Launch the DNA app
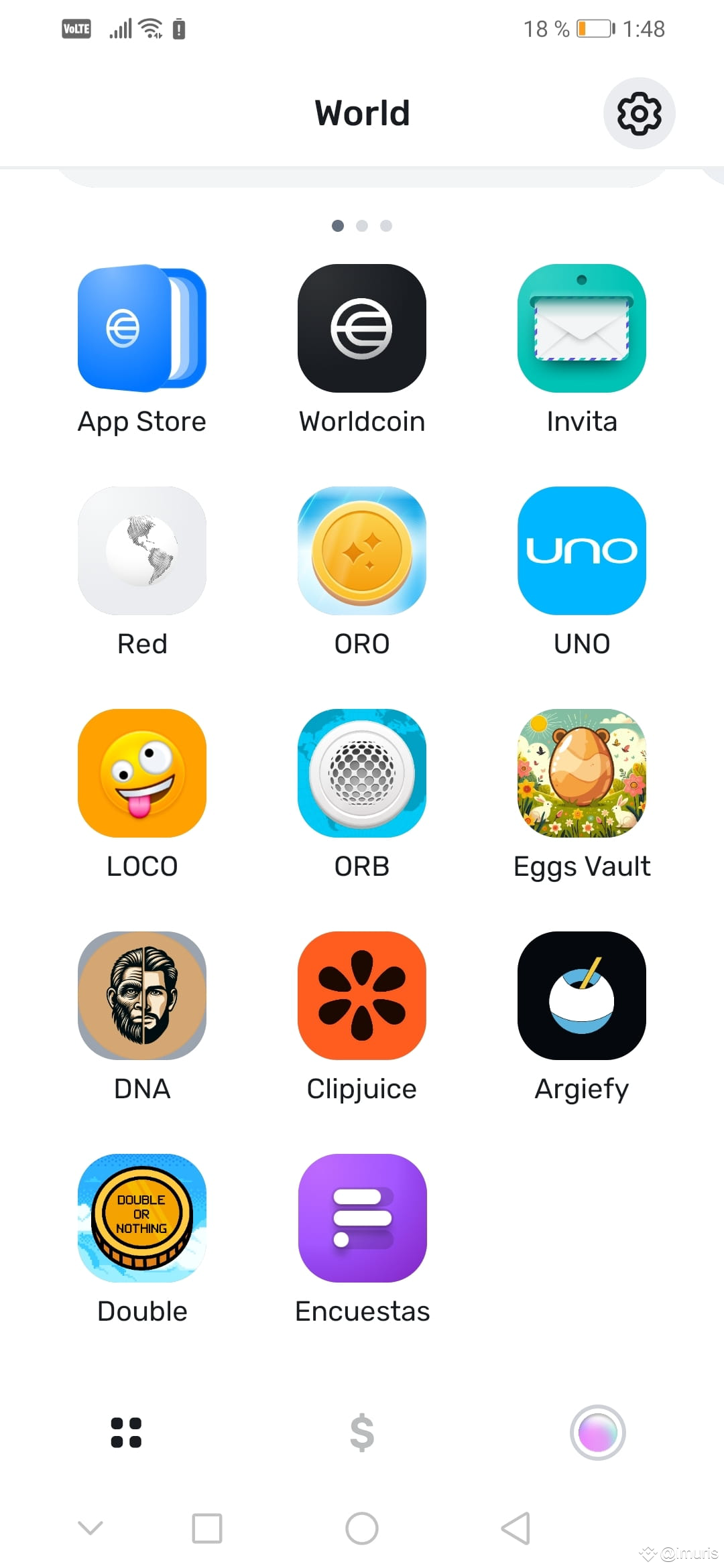This screenshot has height=1568, width=724. pos(142,996)
